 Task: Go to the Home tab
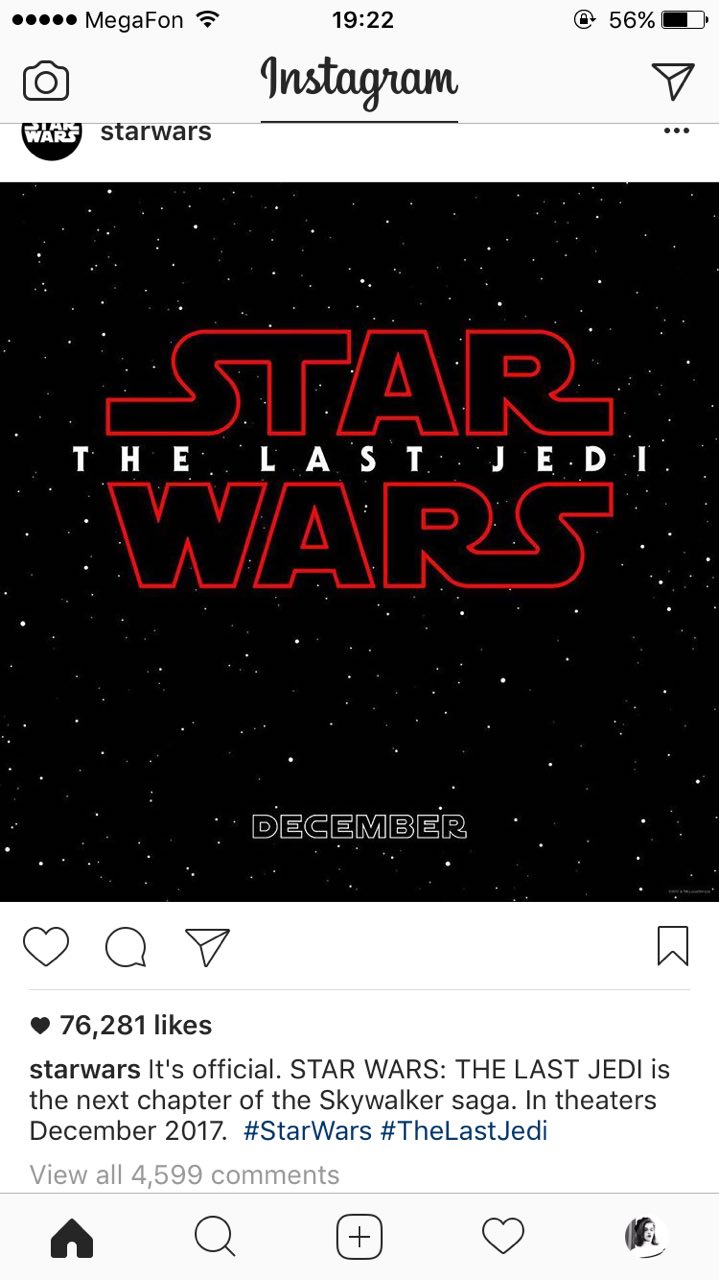click(x=72, y=1238)
